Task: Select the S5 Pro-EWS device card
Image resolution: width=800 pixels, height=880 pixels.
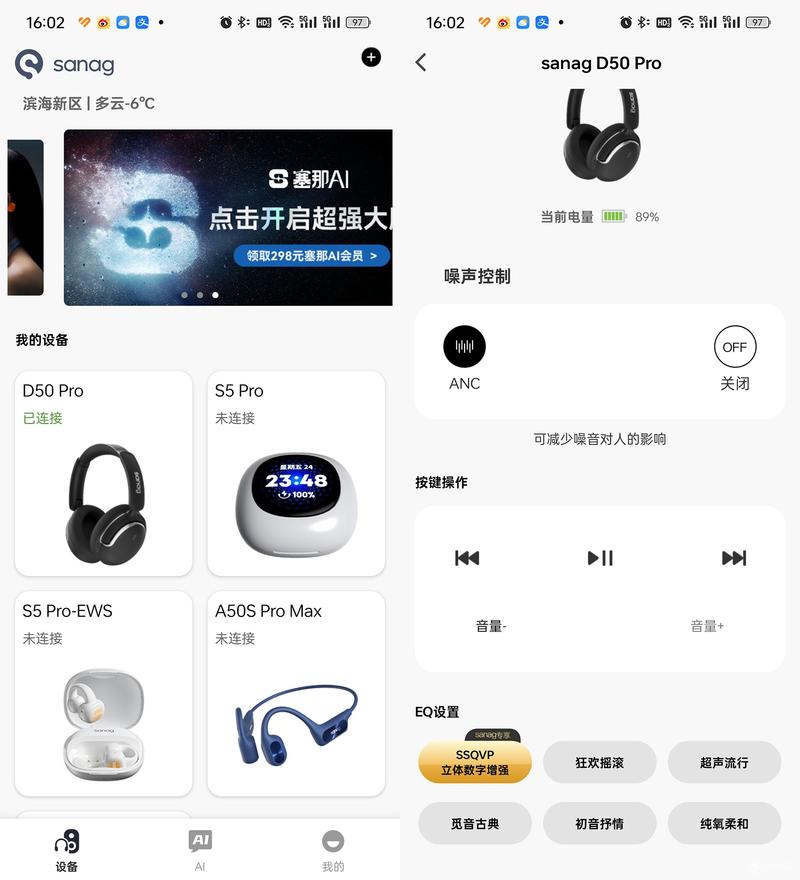Action: coord(104,693)
